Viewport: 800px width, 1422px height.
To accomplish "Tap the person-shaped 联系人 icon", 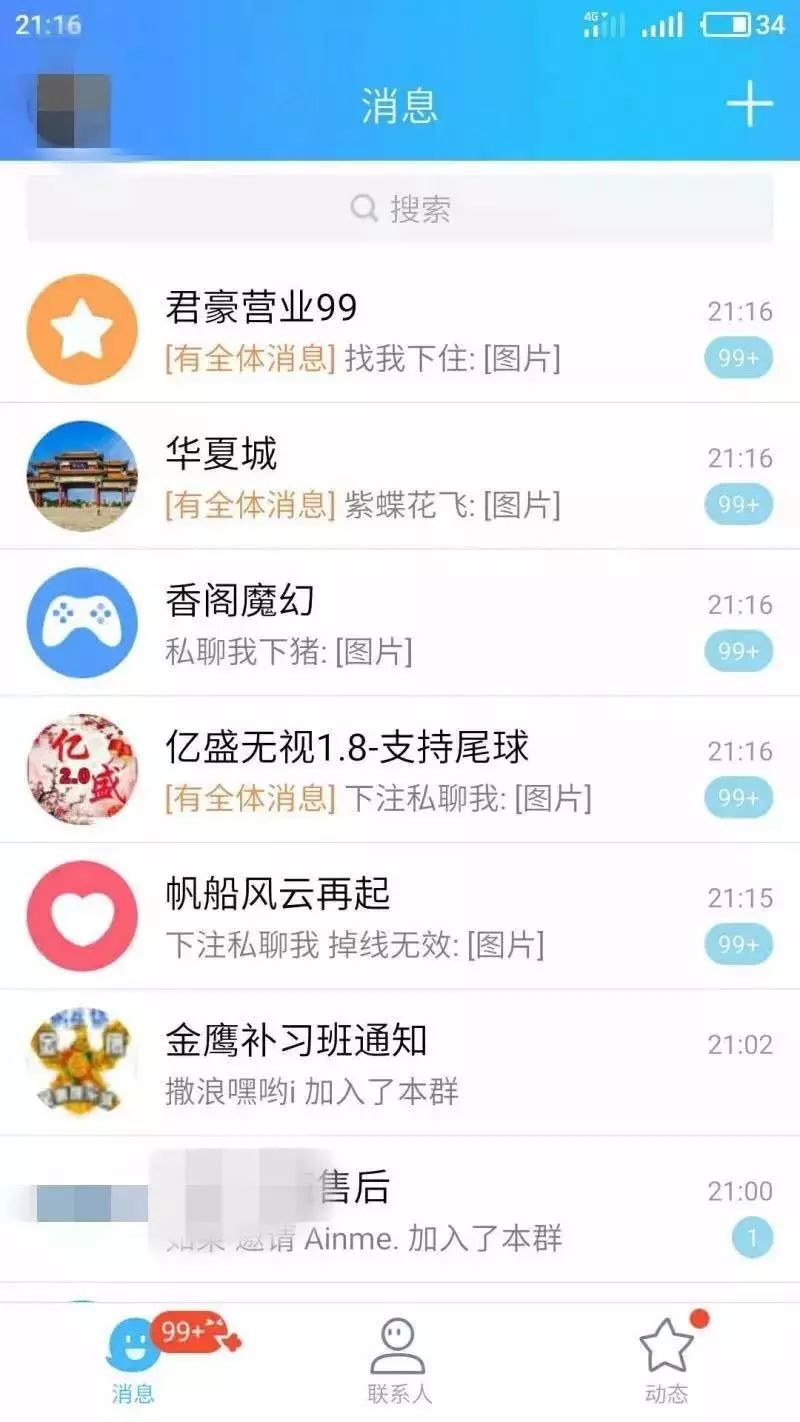I will pyautogui.click(x=398, y=1345).
